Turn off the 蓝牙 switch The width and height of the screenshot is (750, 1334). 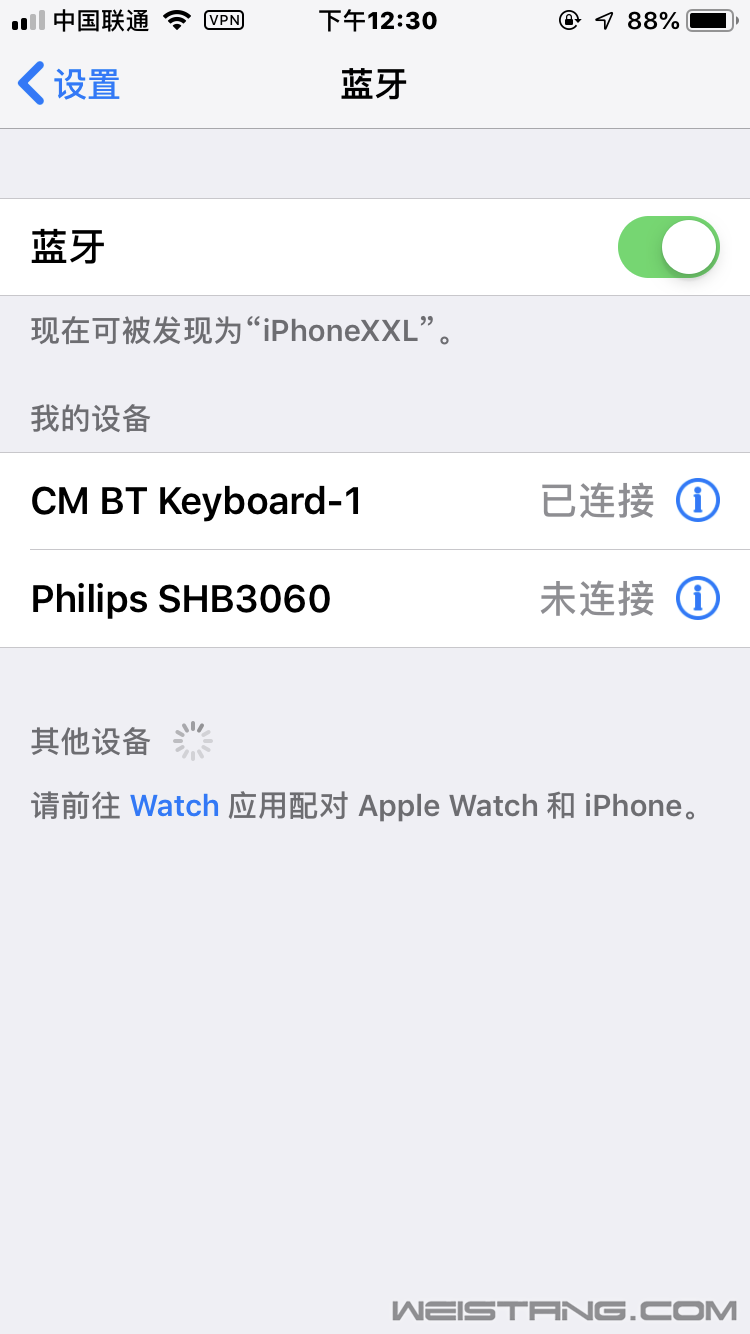(x=668, y=247)
